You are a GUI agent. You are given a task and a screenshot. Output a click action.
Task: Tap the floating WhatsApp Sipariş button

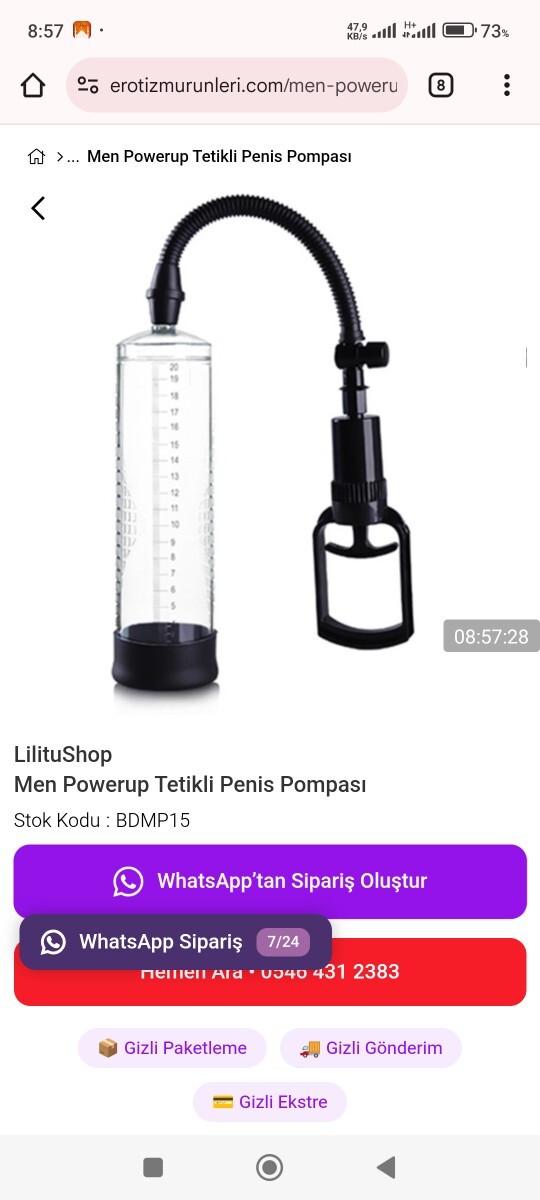(176, 942)
